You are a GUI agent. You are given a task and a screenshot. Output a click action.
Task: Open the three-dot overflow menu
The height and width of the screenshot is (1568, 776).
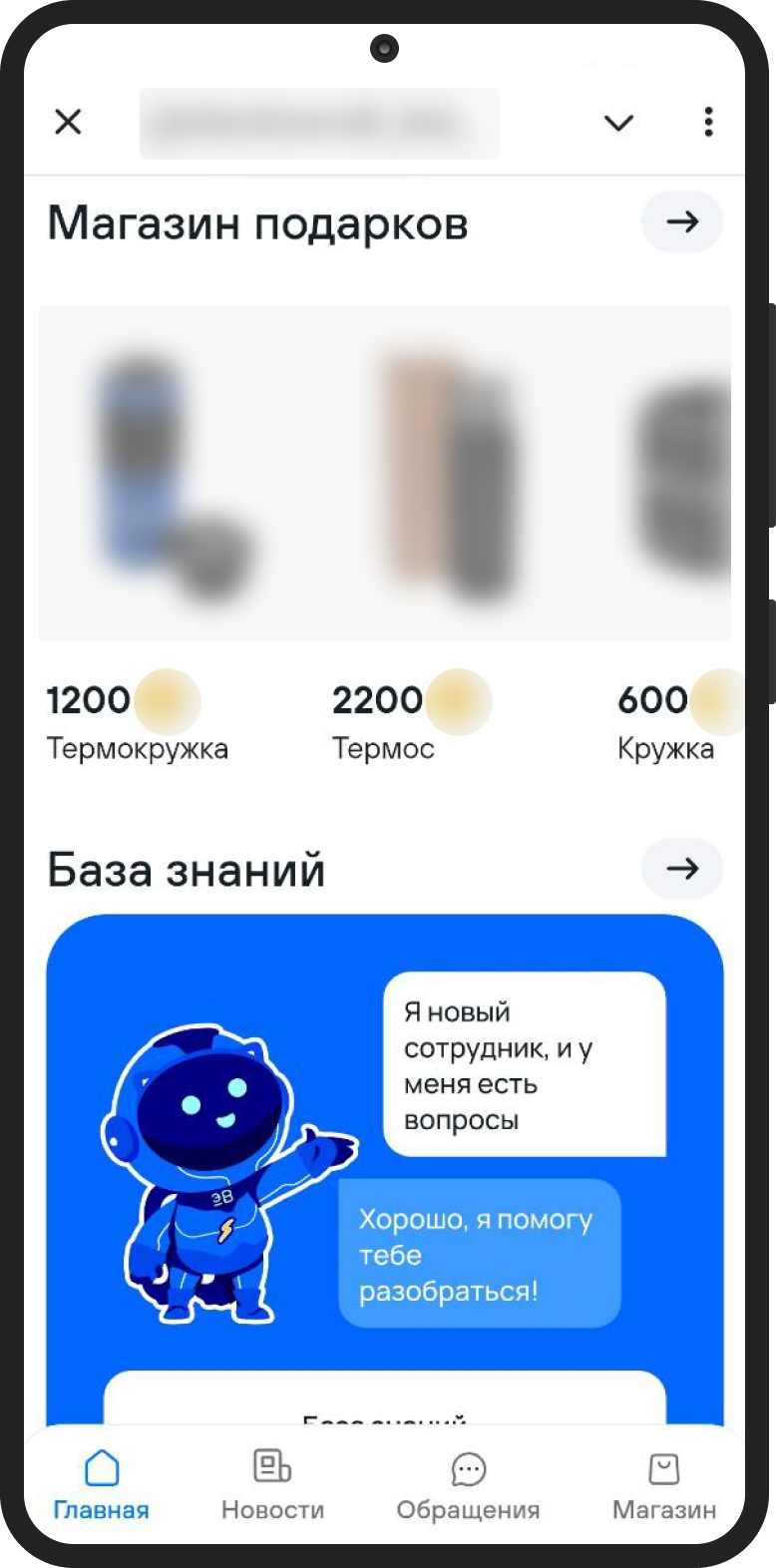pos(708,122)
